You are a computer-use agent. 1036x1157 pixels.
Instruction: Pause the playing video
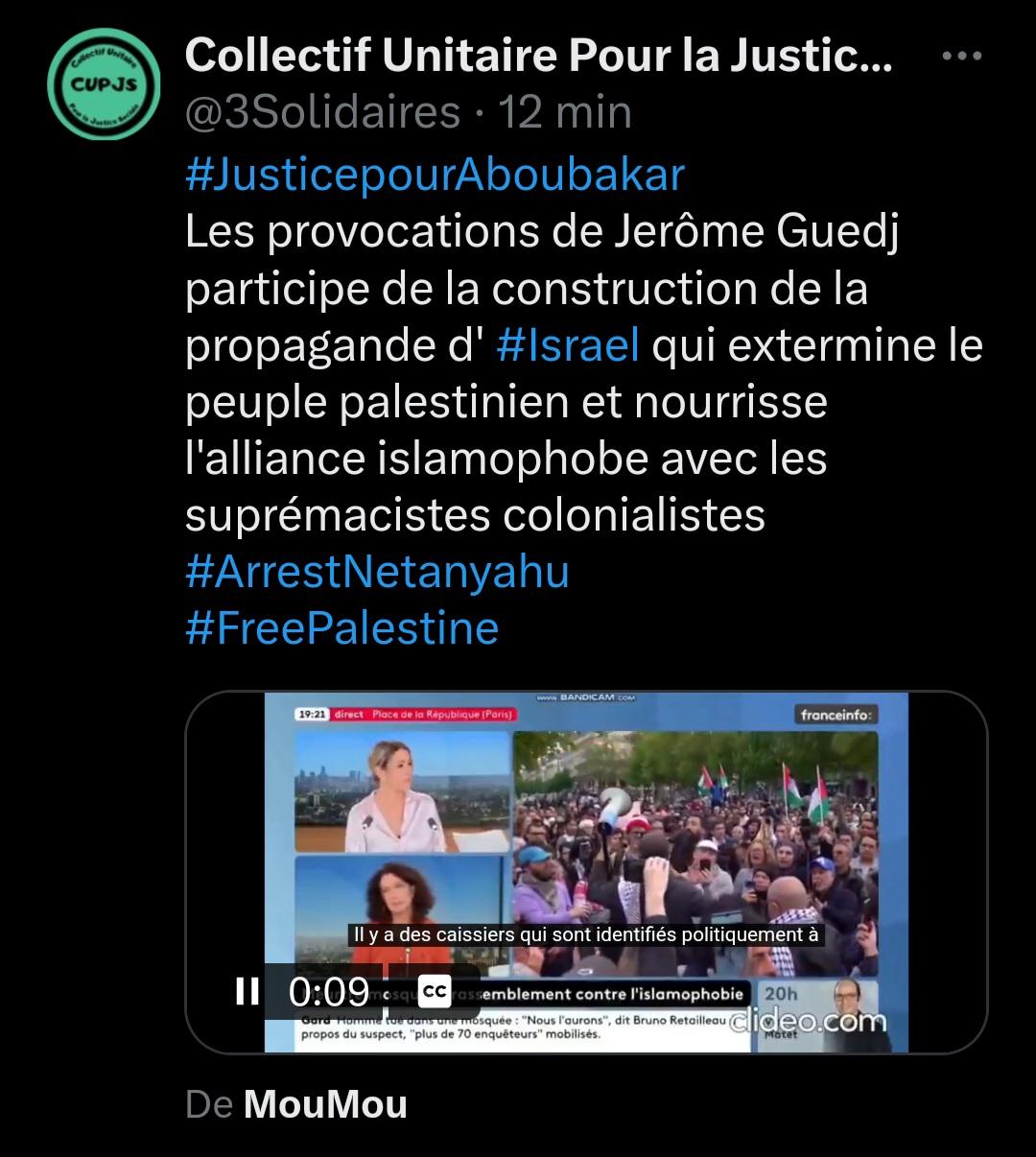[x=247, y=991]
